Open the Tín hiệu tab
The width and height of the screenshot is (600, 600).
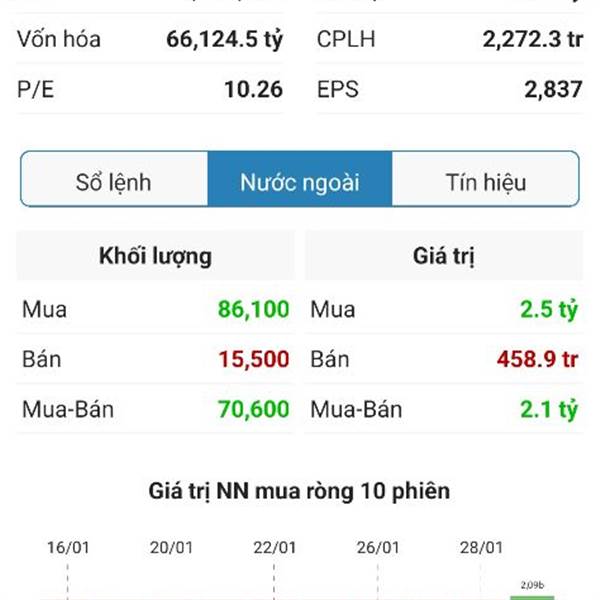(485, 182)
